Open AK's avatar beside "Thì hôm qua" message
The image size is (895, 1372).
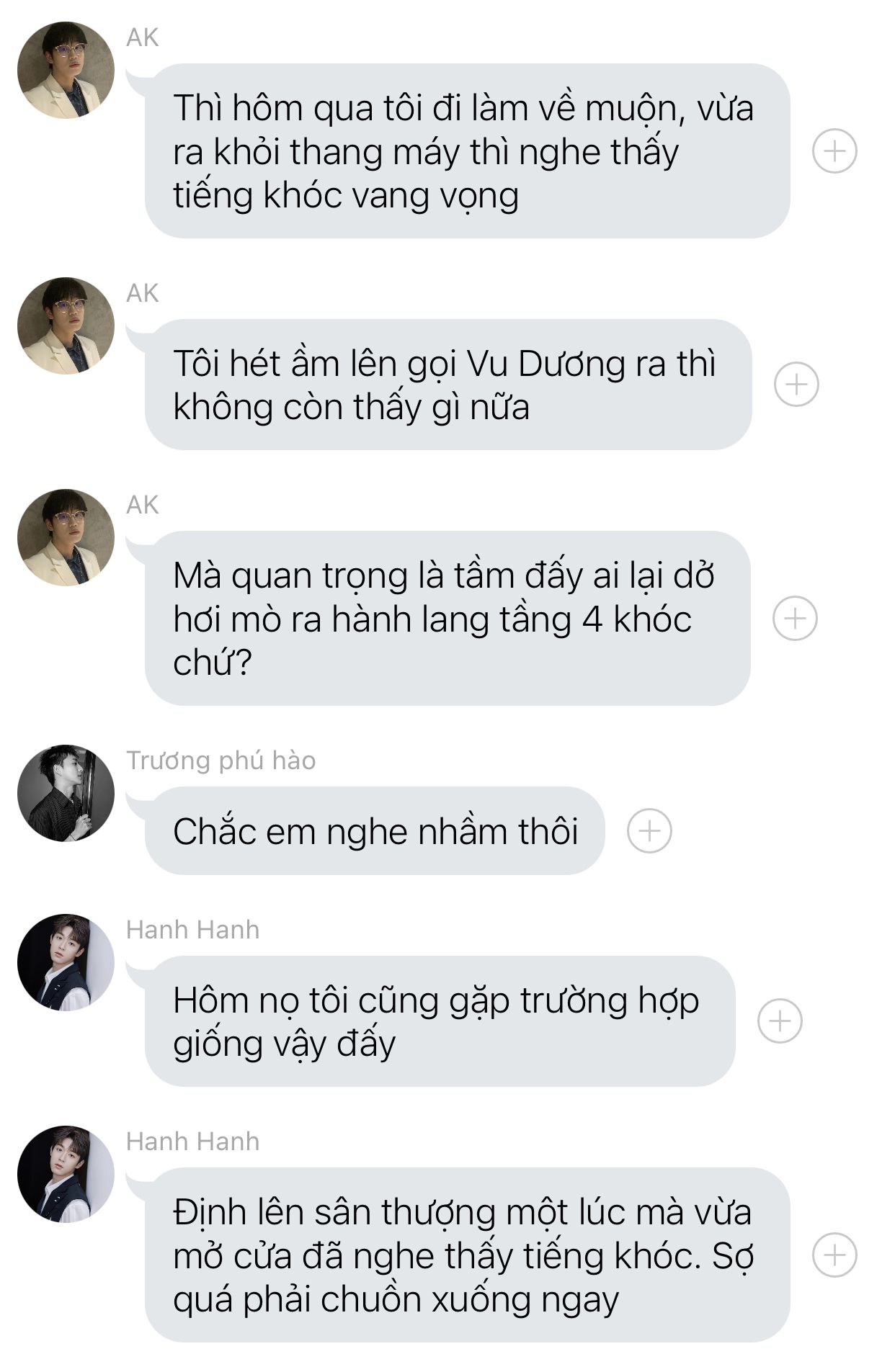[66, 70]
